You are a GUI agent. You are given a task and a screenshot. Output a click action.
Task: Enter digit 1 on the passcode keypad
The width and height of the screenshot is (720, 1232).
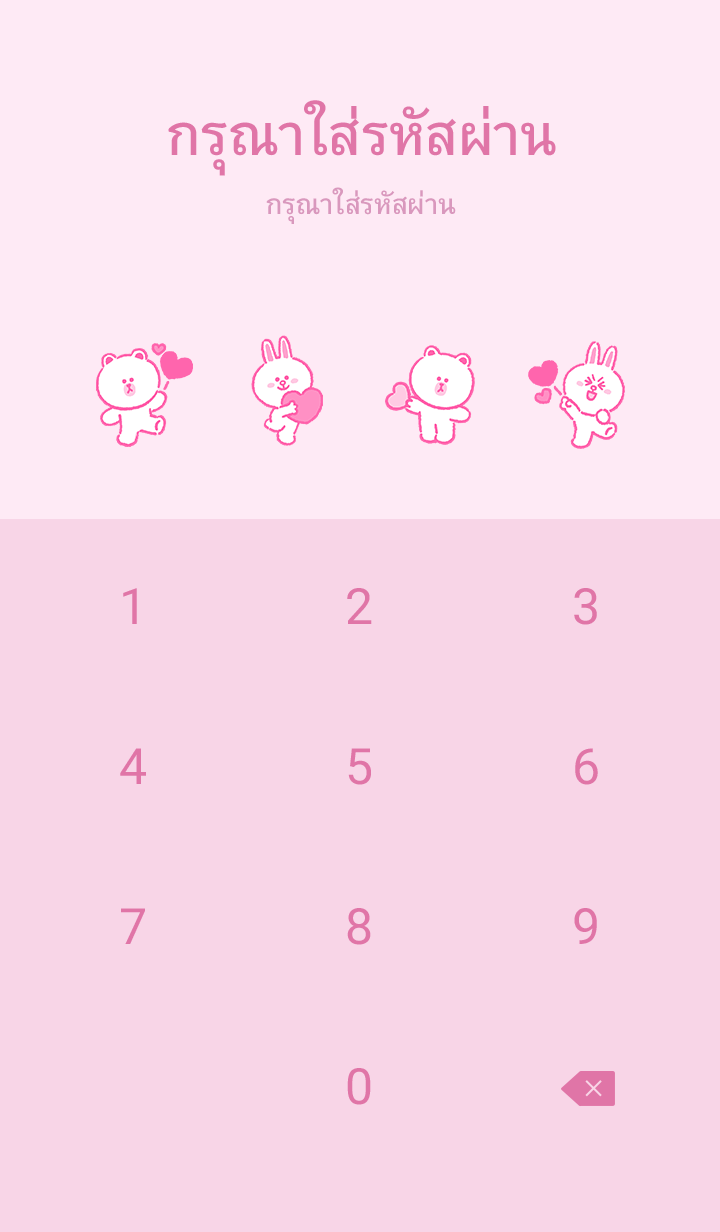132,608
